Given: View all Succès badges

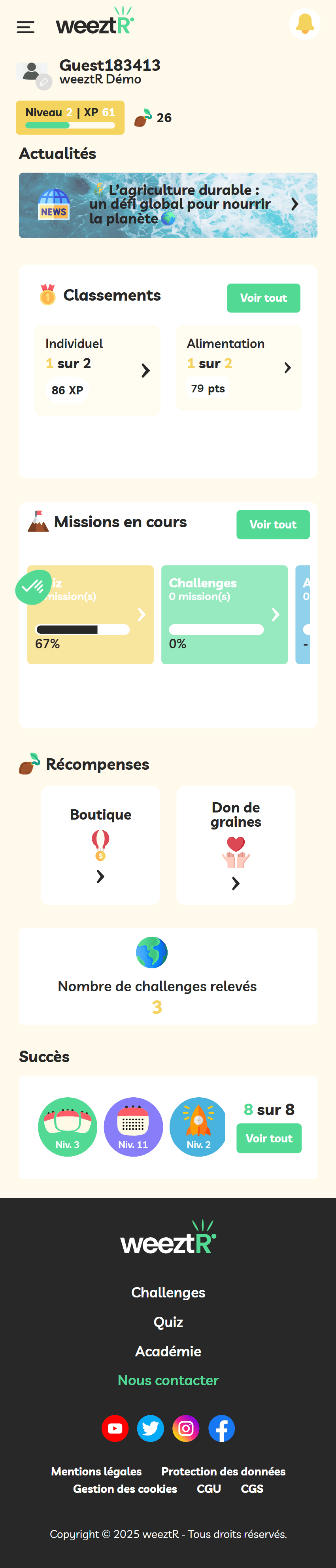Looking at the screenshot, I should (268, 1138).
